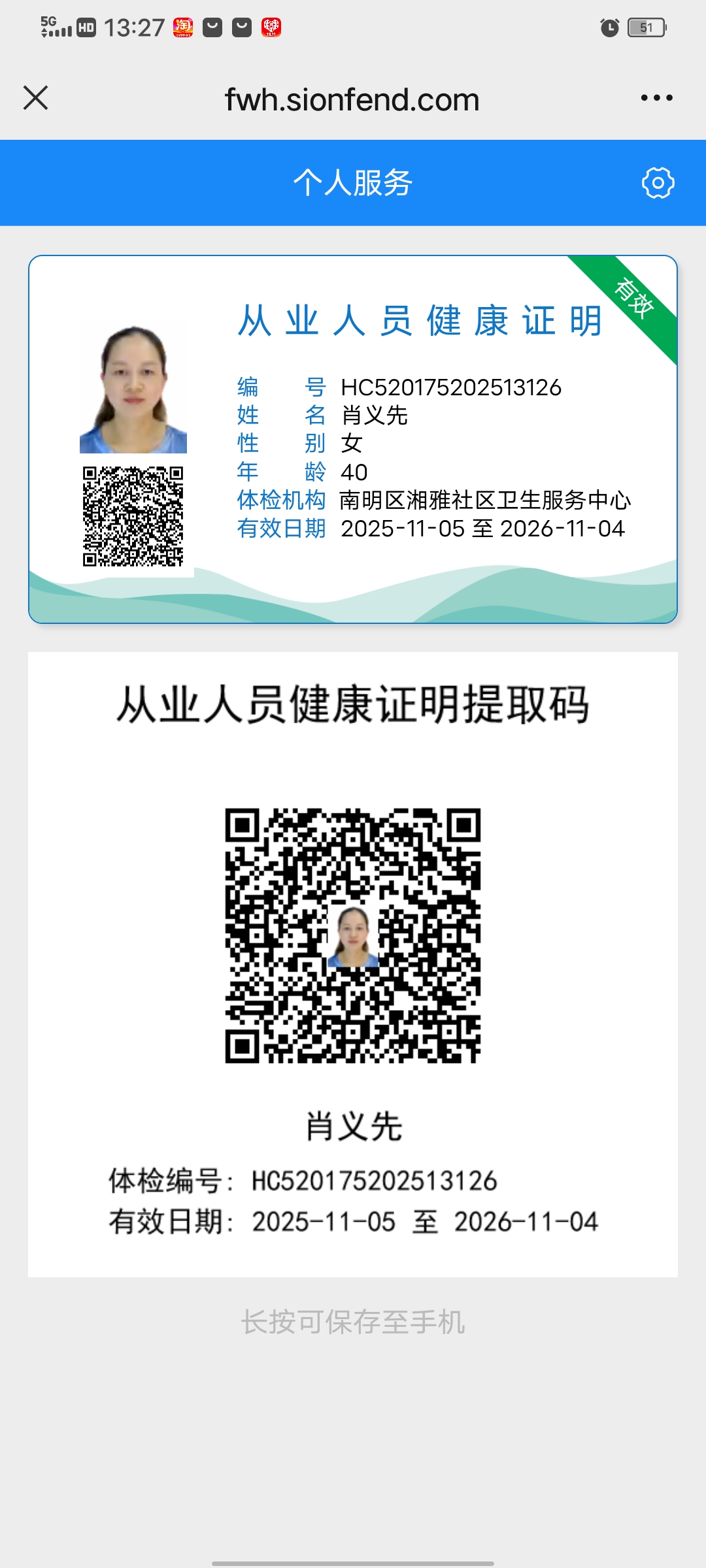Close the fwh.sionfend.com webpage
The width and height of the screenshot is (706, 1568).
click(x=36, y=98)
